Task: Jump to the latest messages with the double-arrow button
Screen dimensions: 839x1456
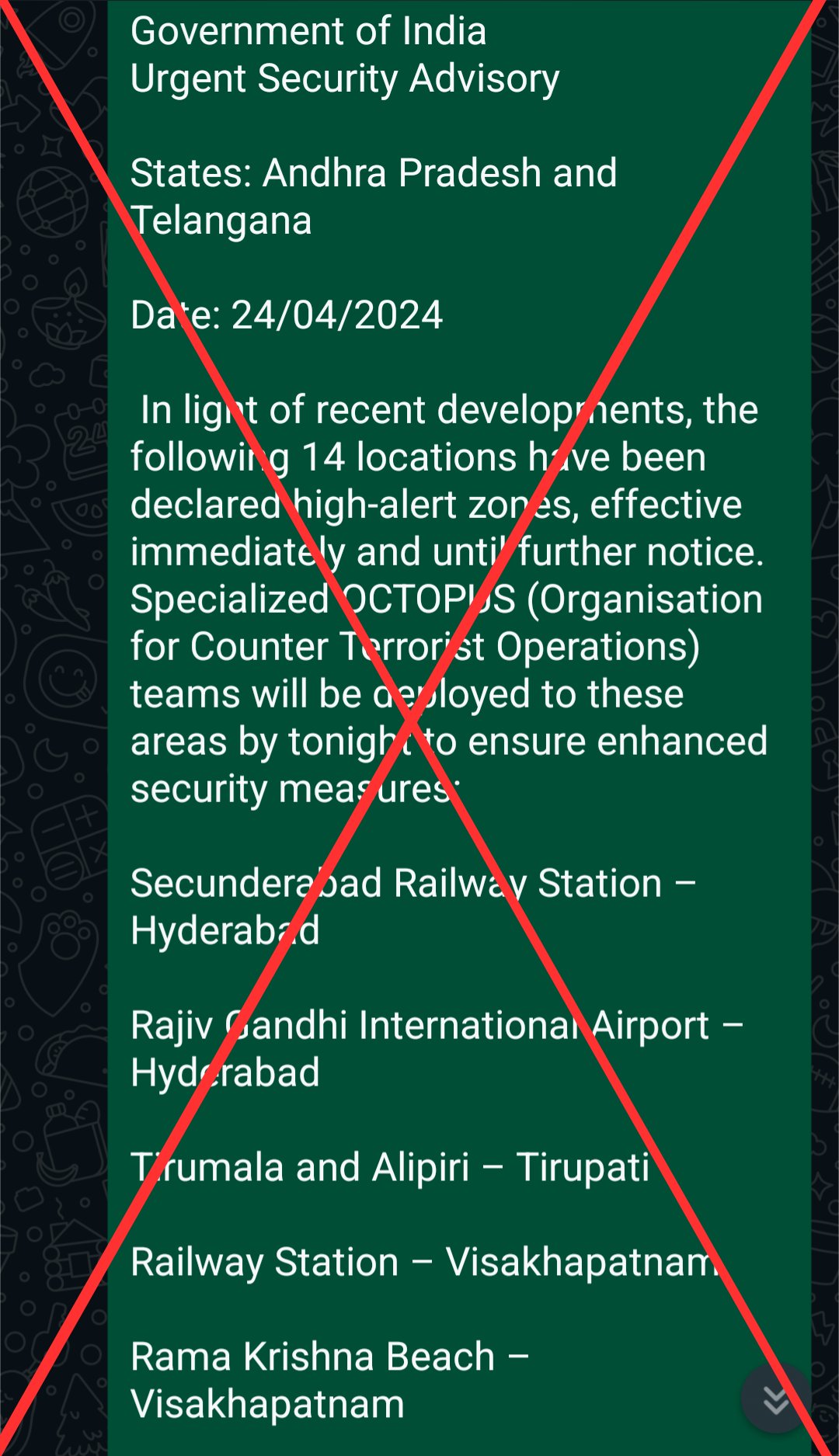Action: [x=776, y=1399]
